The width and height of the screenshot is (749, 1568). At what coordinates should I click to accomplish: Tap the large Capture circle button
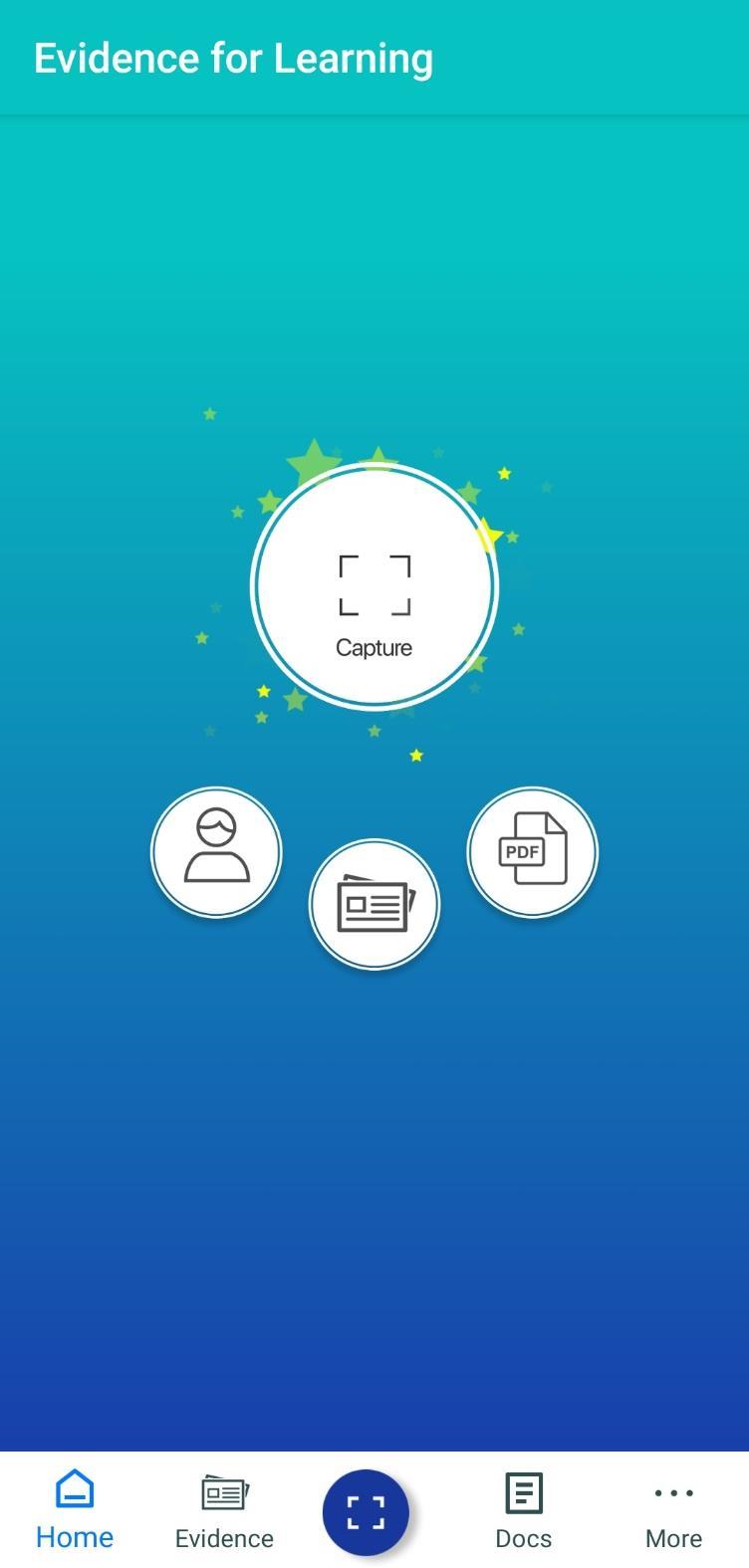[x=374, y=586]
